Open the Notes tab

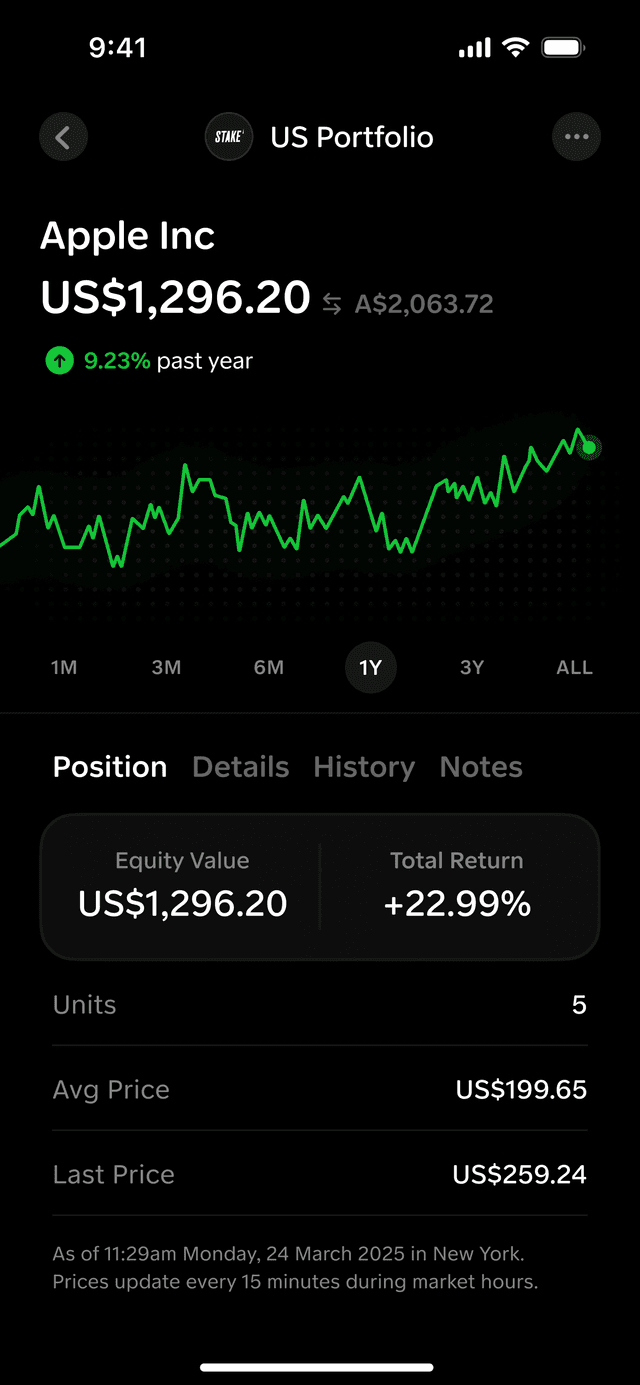click(481, 767)
